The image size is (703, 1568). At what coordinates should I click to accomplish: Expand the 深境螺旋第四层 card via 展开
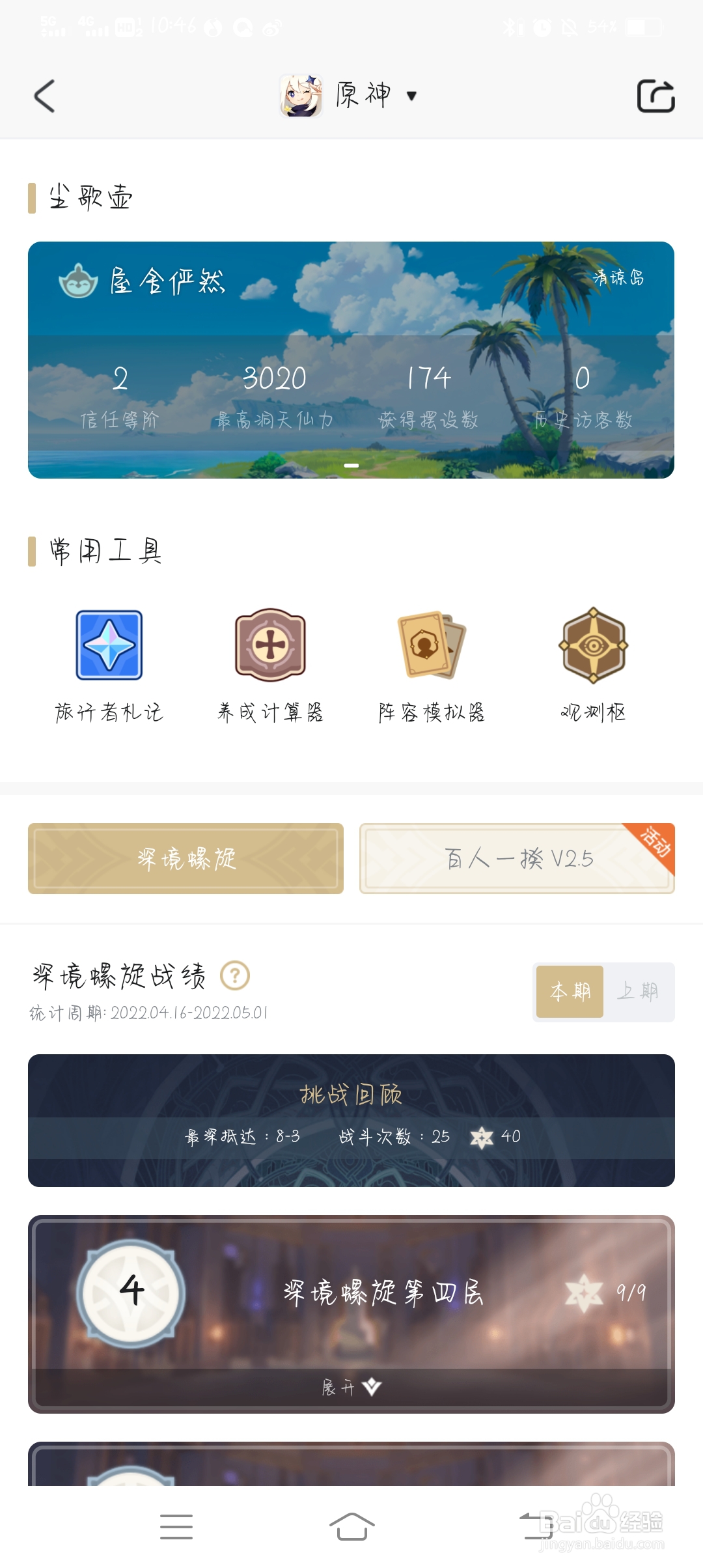(x=351, y=1389)
